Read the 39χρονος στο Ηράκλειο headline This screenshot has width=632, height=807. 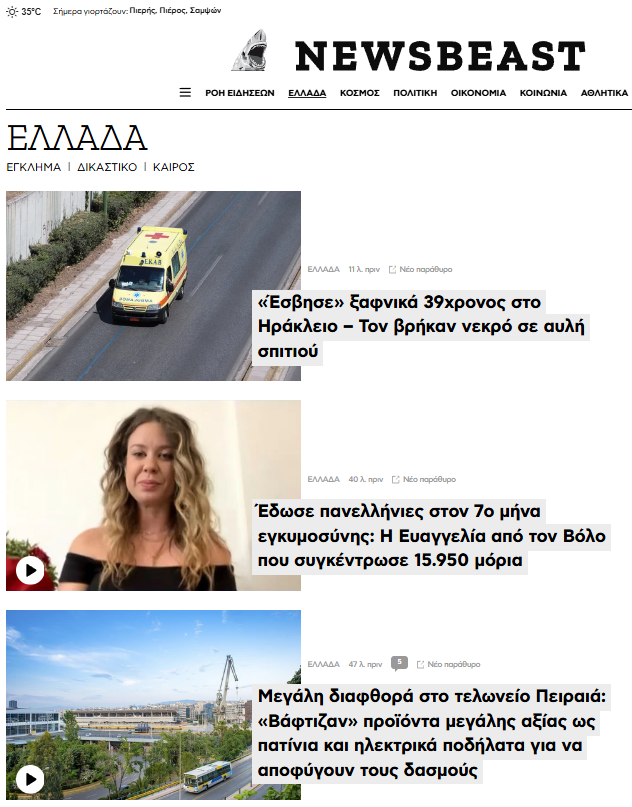click(x=420, y=326)
